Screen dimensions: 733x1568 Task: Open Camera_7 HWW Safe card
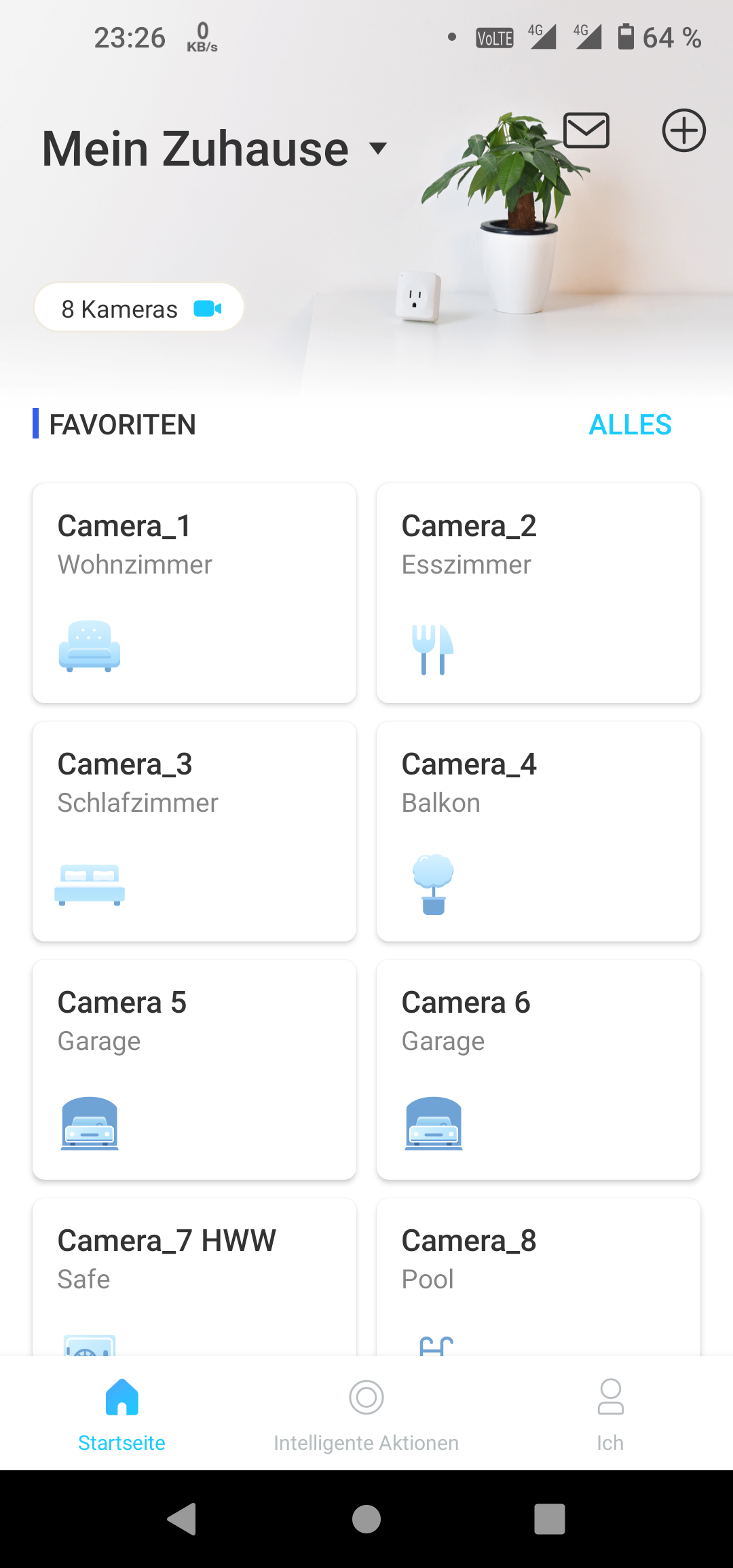point(194,1277)
